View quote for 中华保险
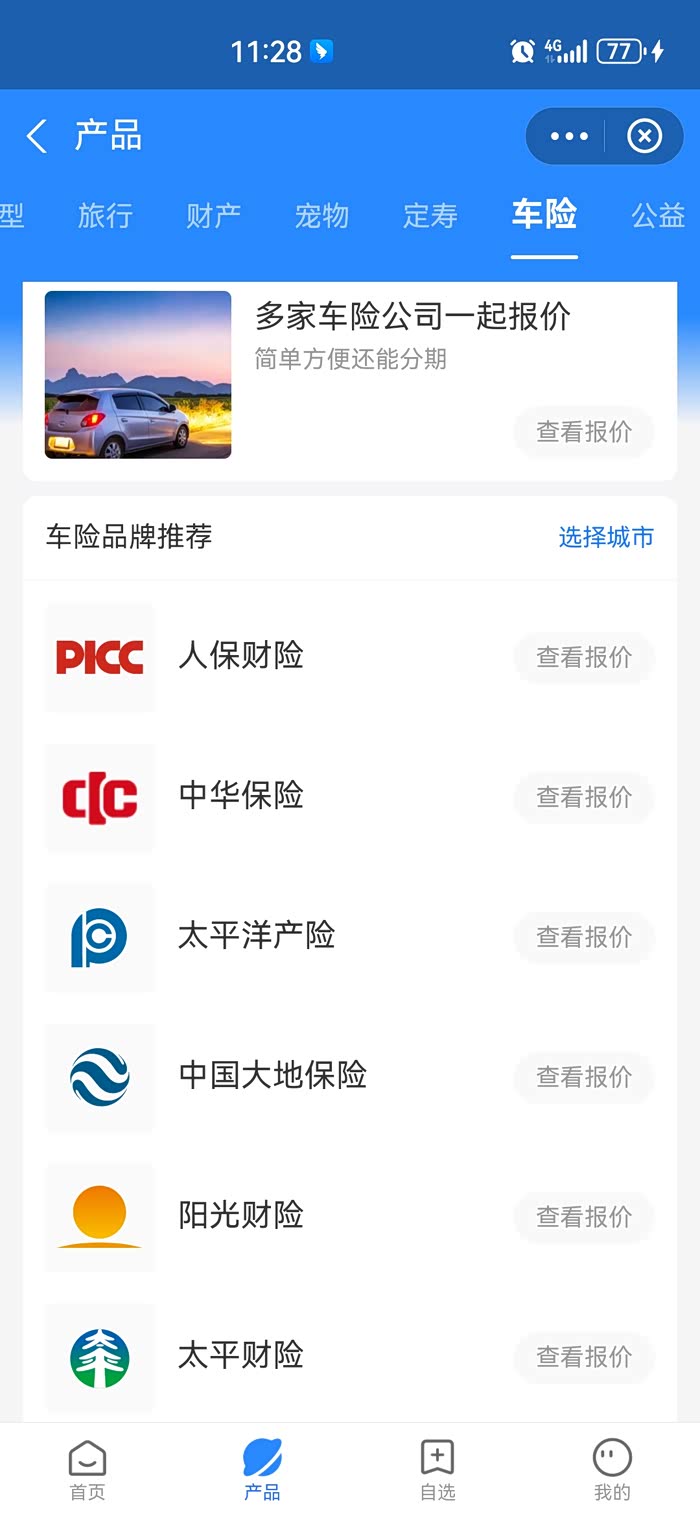Image resolution: width=700 pixels, height=1516 pixels. [x=584, y=797]
